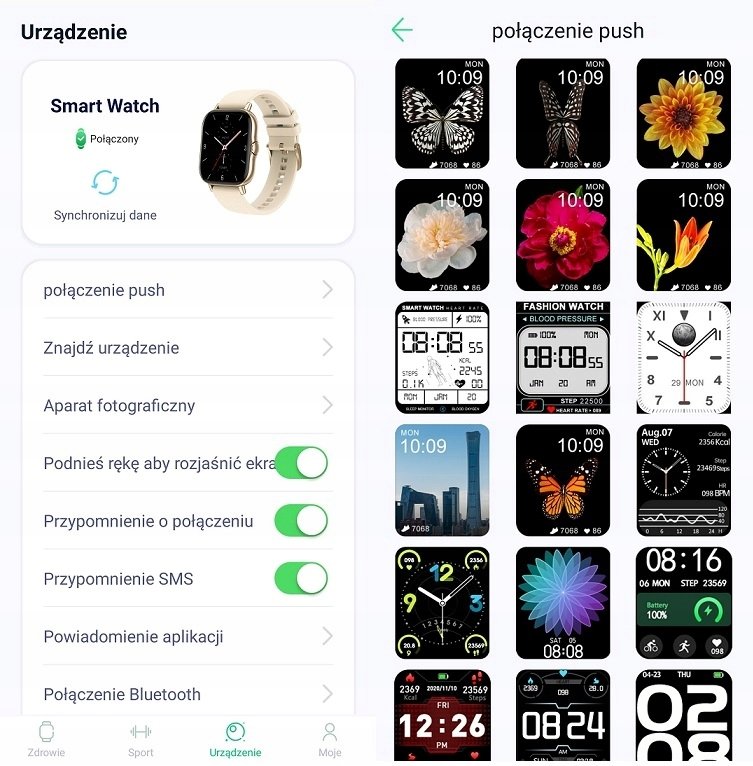This screenshot has width=753, height=766.
Task: Select the white peony watch face
Action: pos(442,235)
